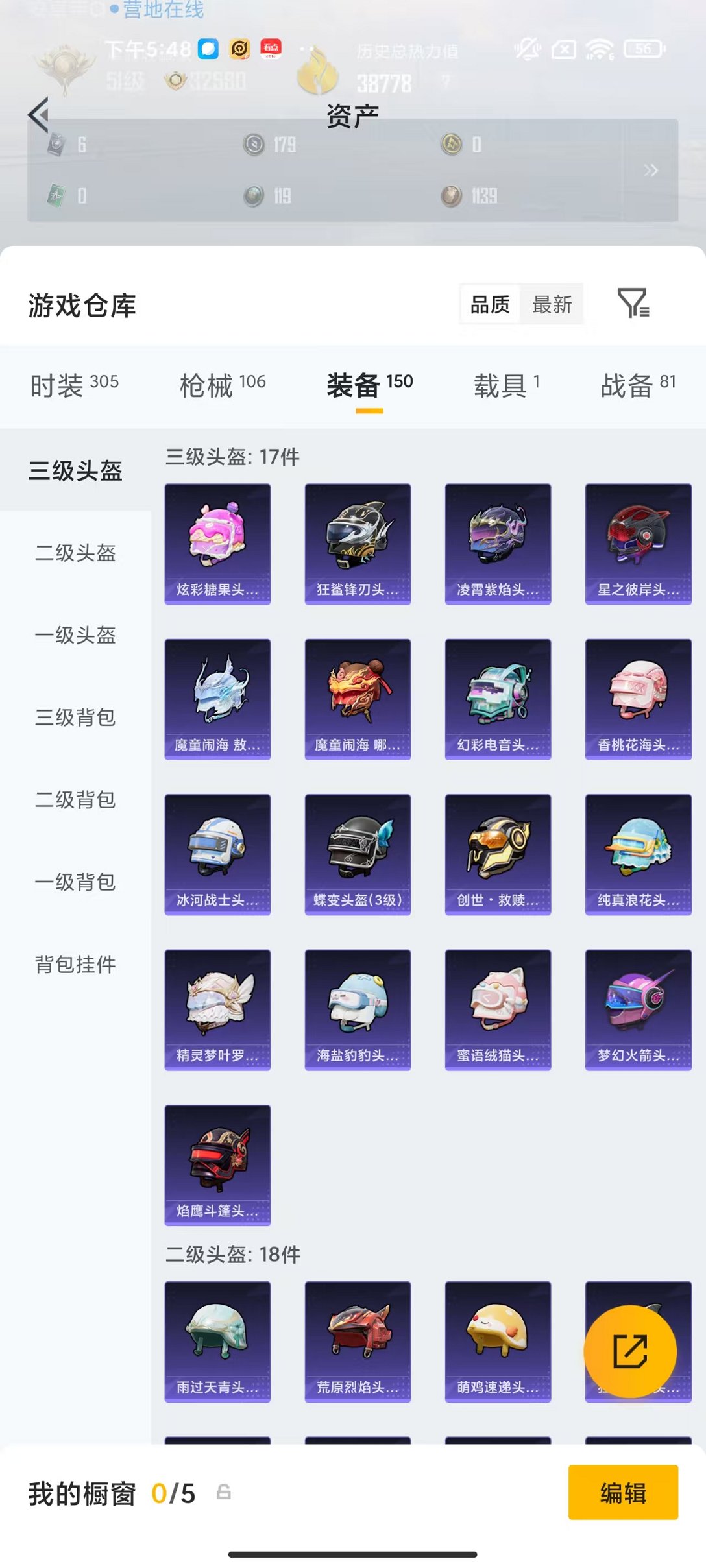The height and width of the screenshot is (1568, 706).
Task: Select 二级头盔 in the side list
Action: click(75, 553)
